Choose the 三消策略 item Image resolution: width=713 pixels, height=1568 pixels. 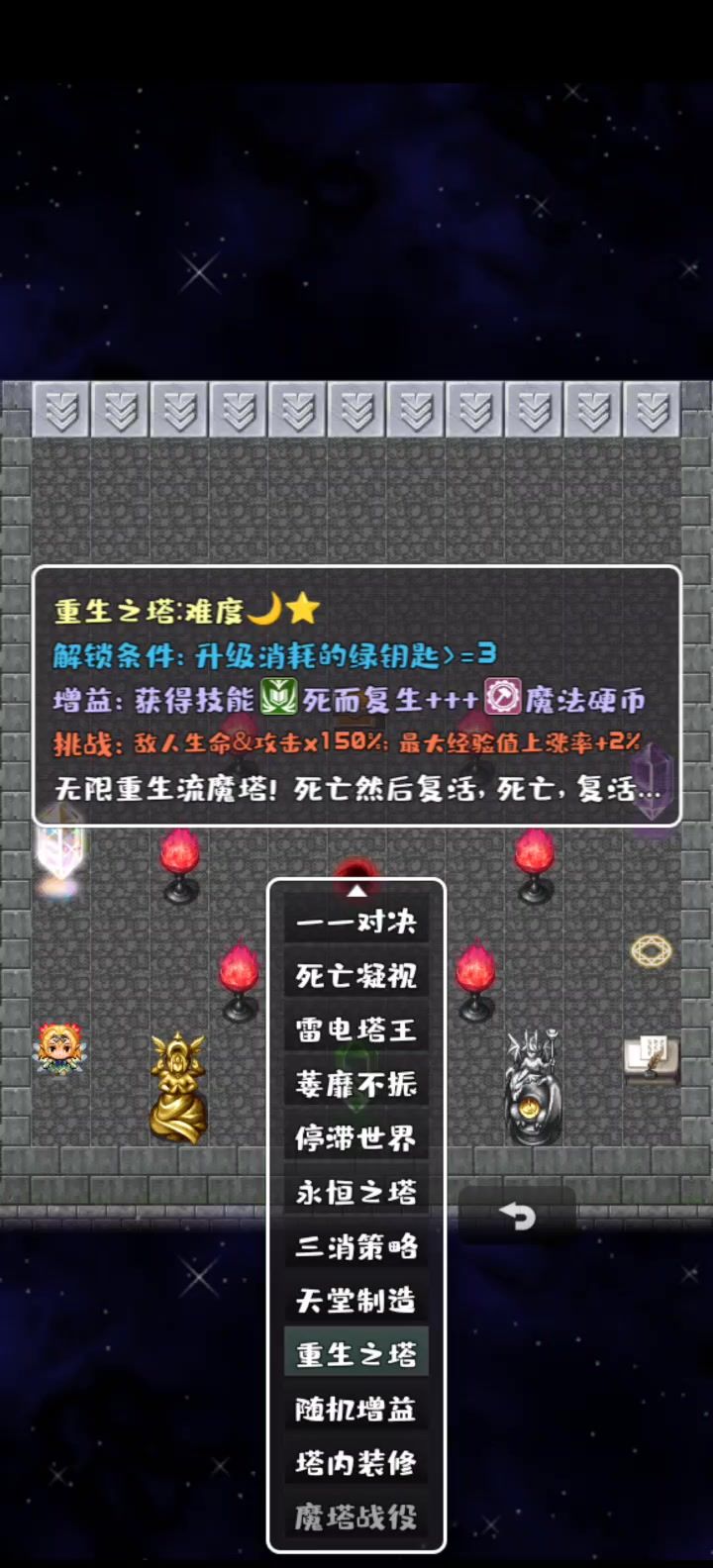click(356, 1246)
